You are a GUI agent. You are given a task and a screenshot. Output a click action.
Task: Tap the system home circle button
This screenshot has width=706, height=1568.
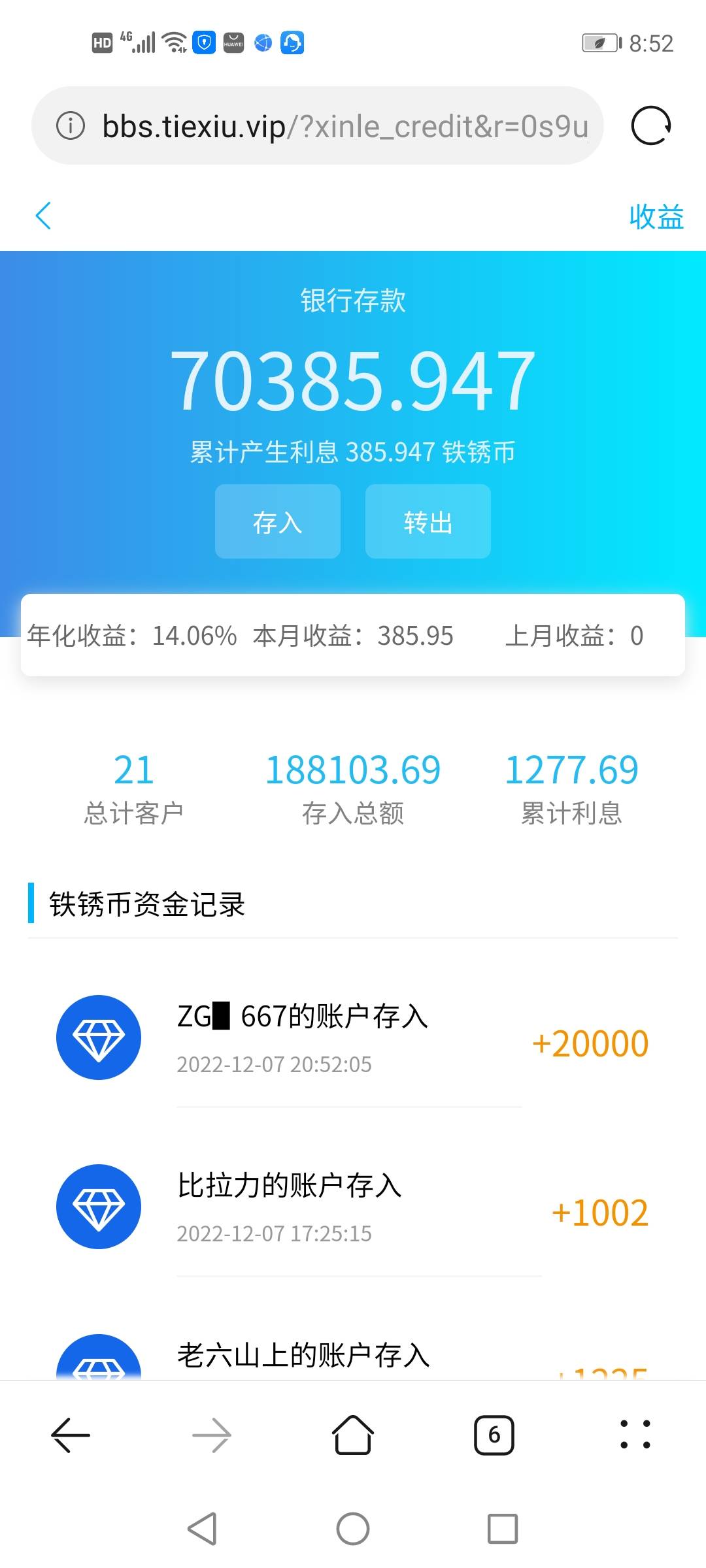[x=353, y=1529]
